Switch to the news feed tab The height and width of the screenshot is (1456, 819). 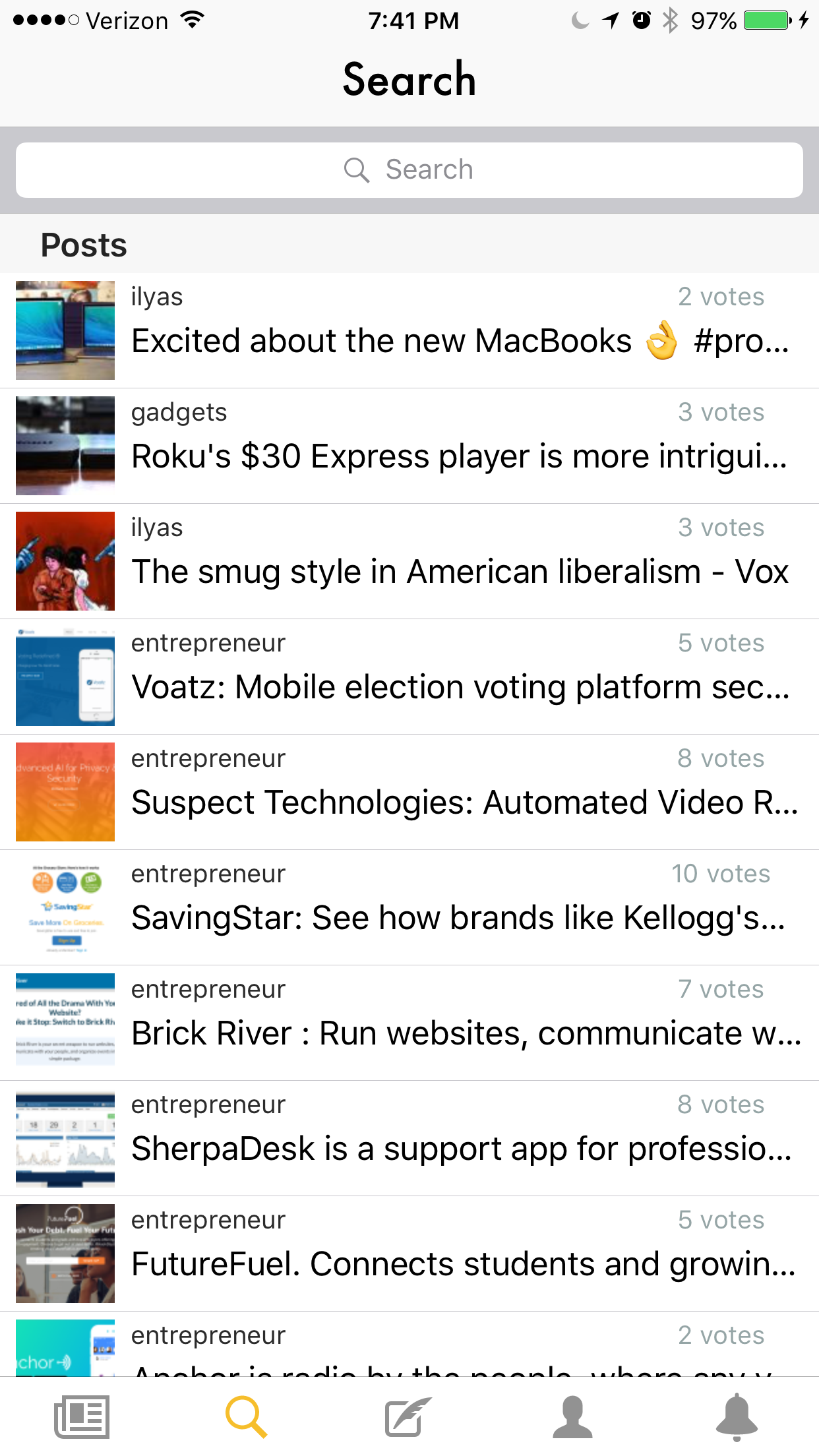[x=82, y=1416]
